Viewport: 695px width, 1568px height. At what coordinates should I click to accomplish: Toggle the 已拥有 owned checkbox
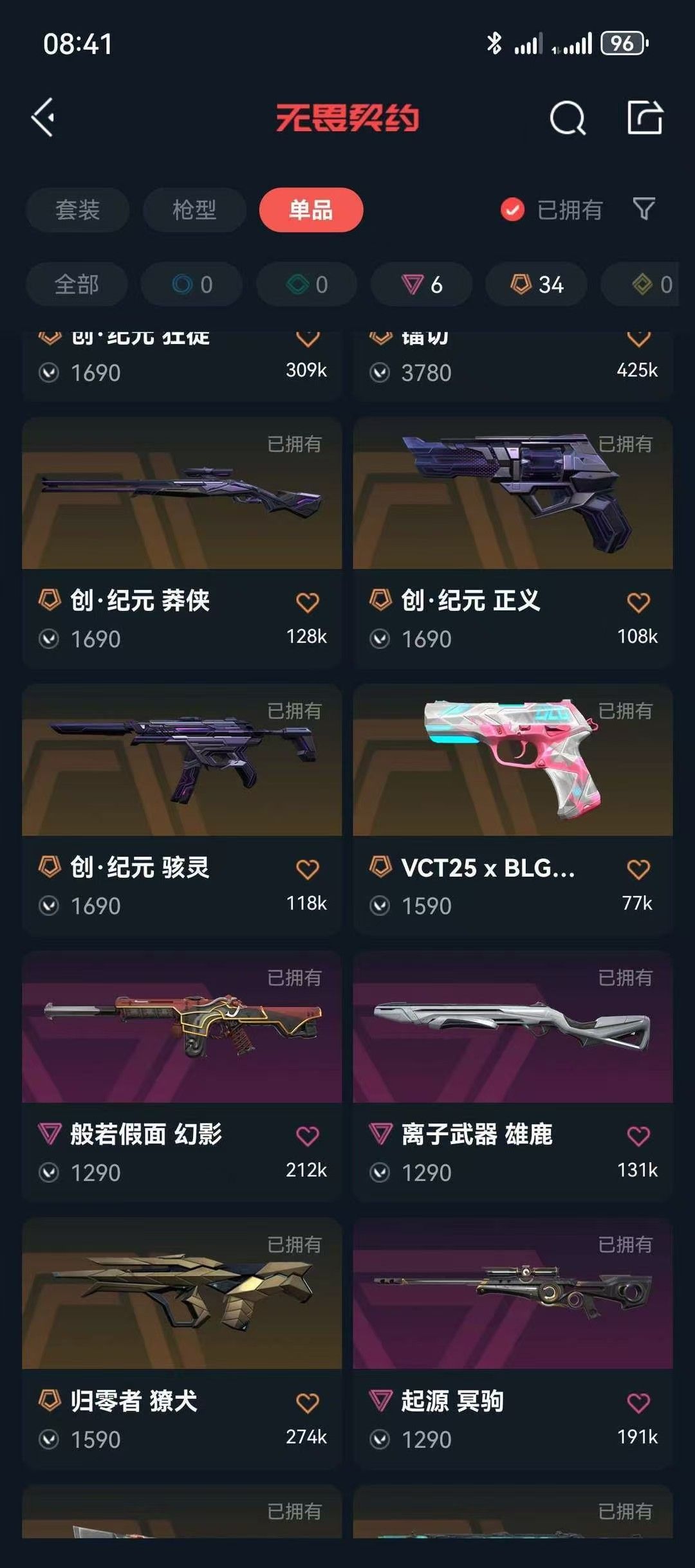tap(512, 210)
